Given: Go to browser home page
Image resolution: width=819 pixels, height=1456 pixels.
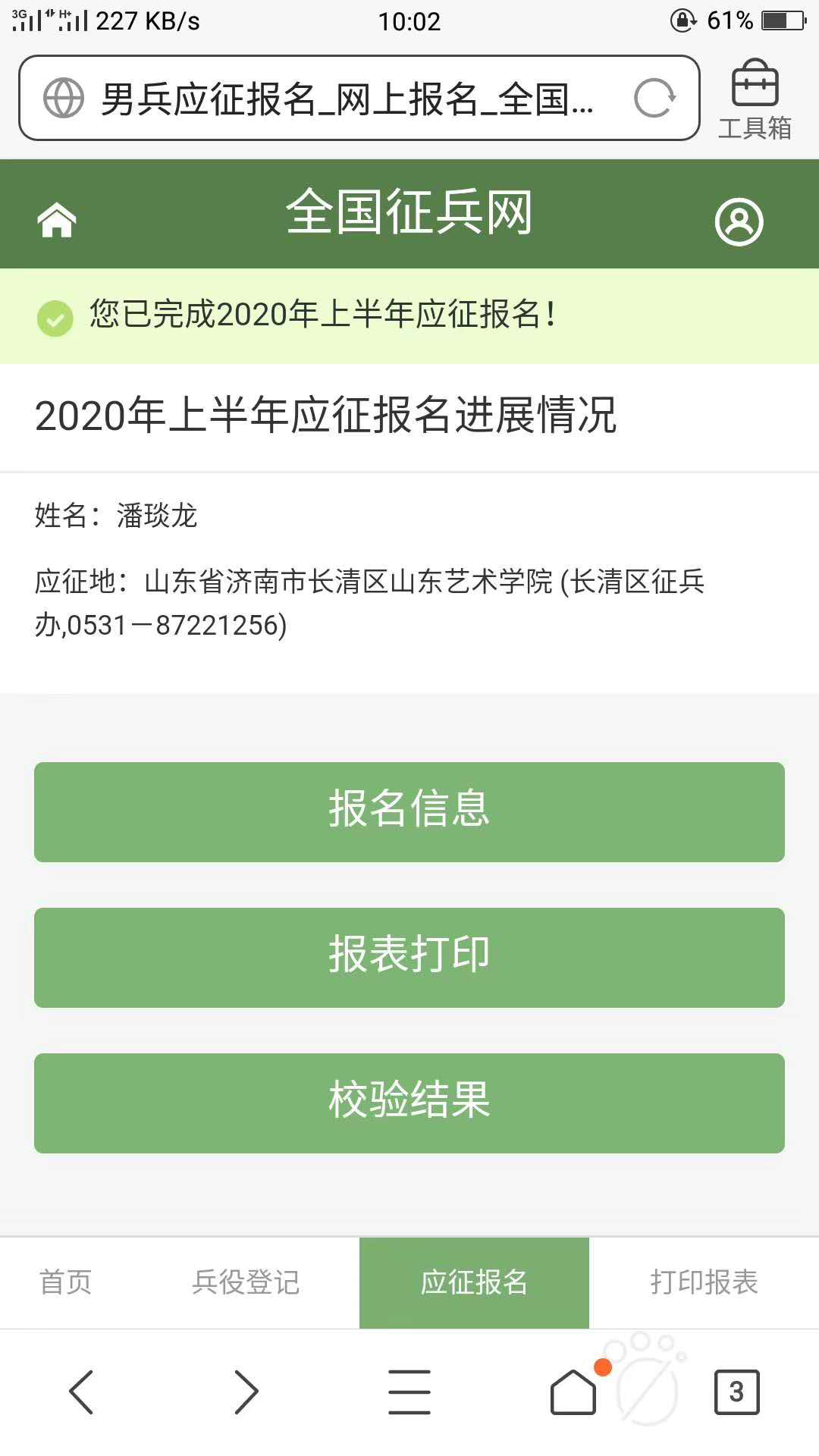Looking at the screenshot, I should (573, 1393).
